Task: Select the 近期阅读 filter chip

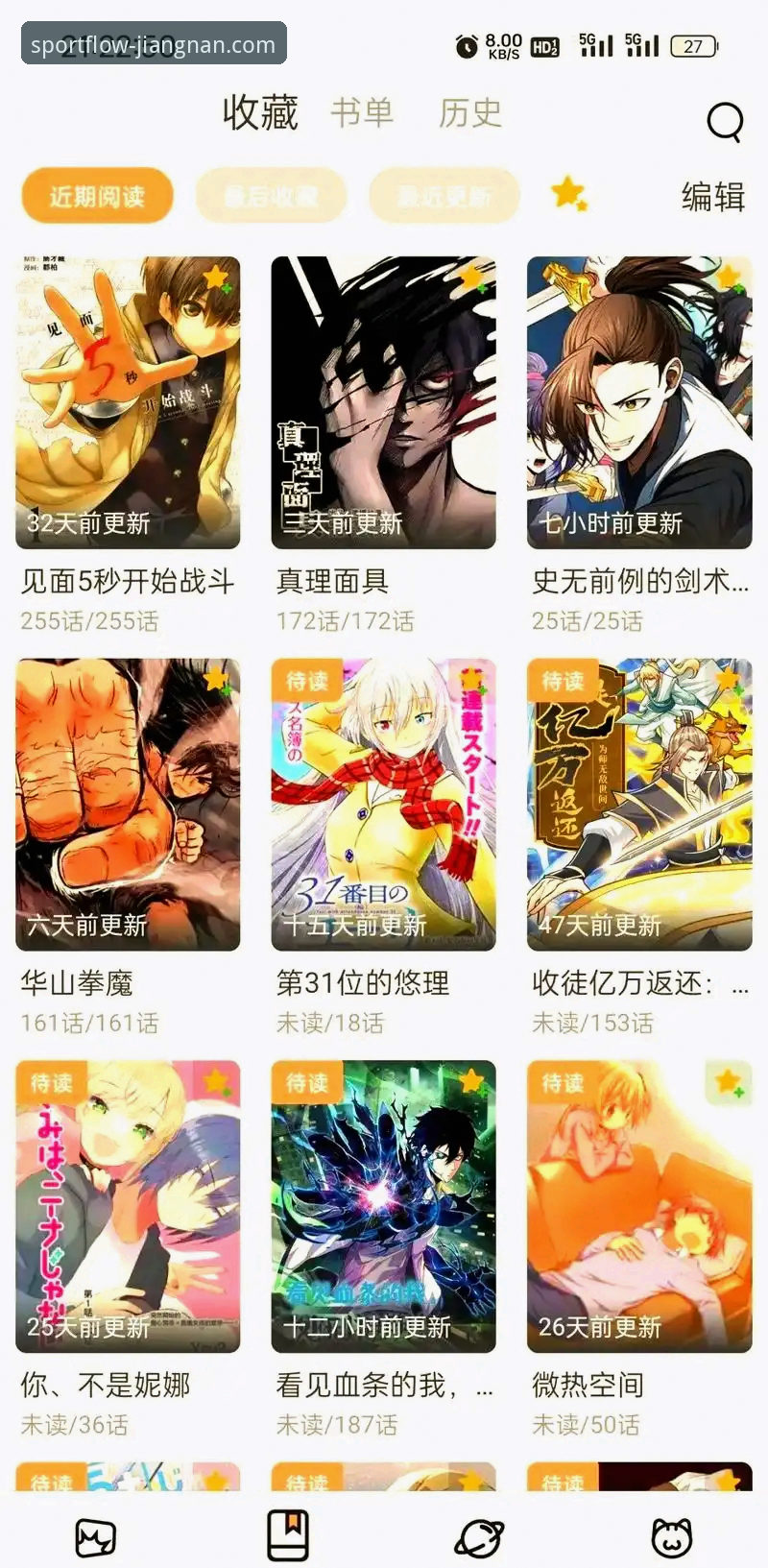Action: click(96, 195)
